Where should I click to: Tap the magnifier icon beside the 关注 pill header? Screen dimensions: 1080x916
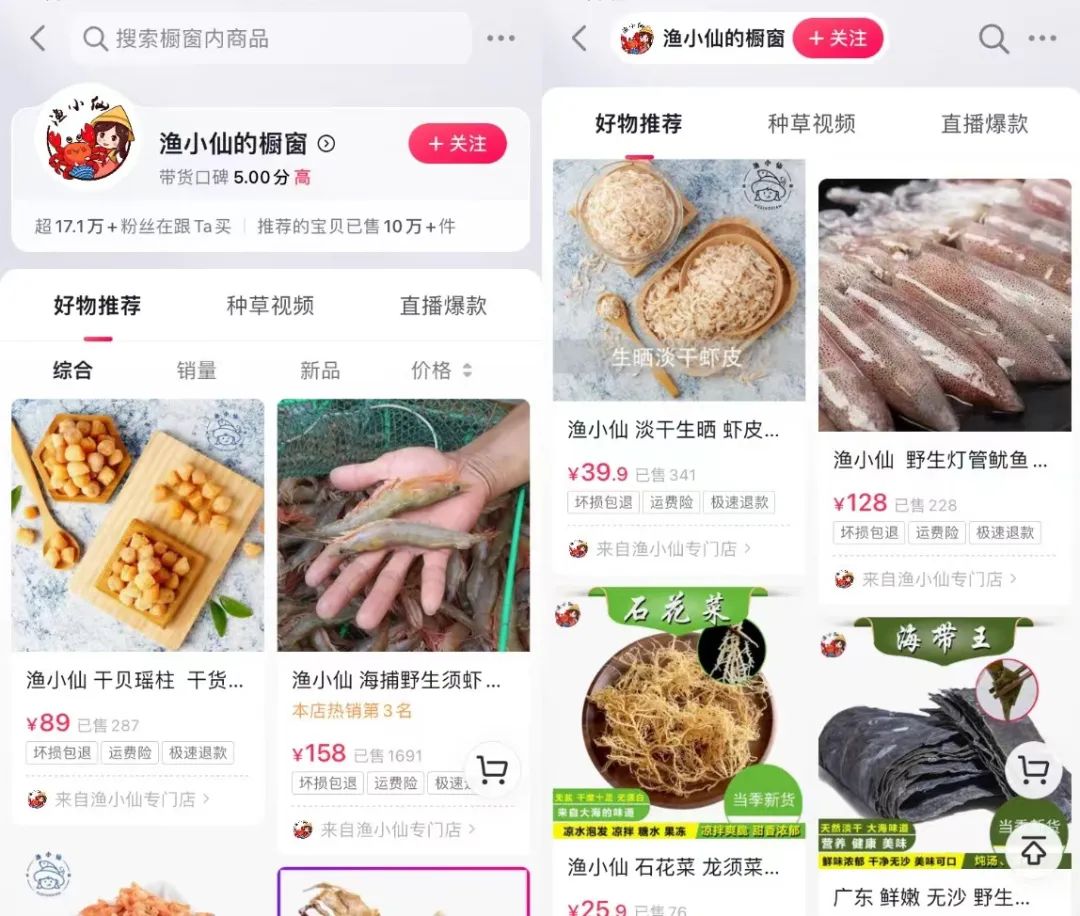(x=993, y=39)
